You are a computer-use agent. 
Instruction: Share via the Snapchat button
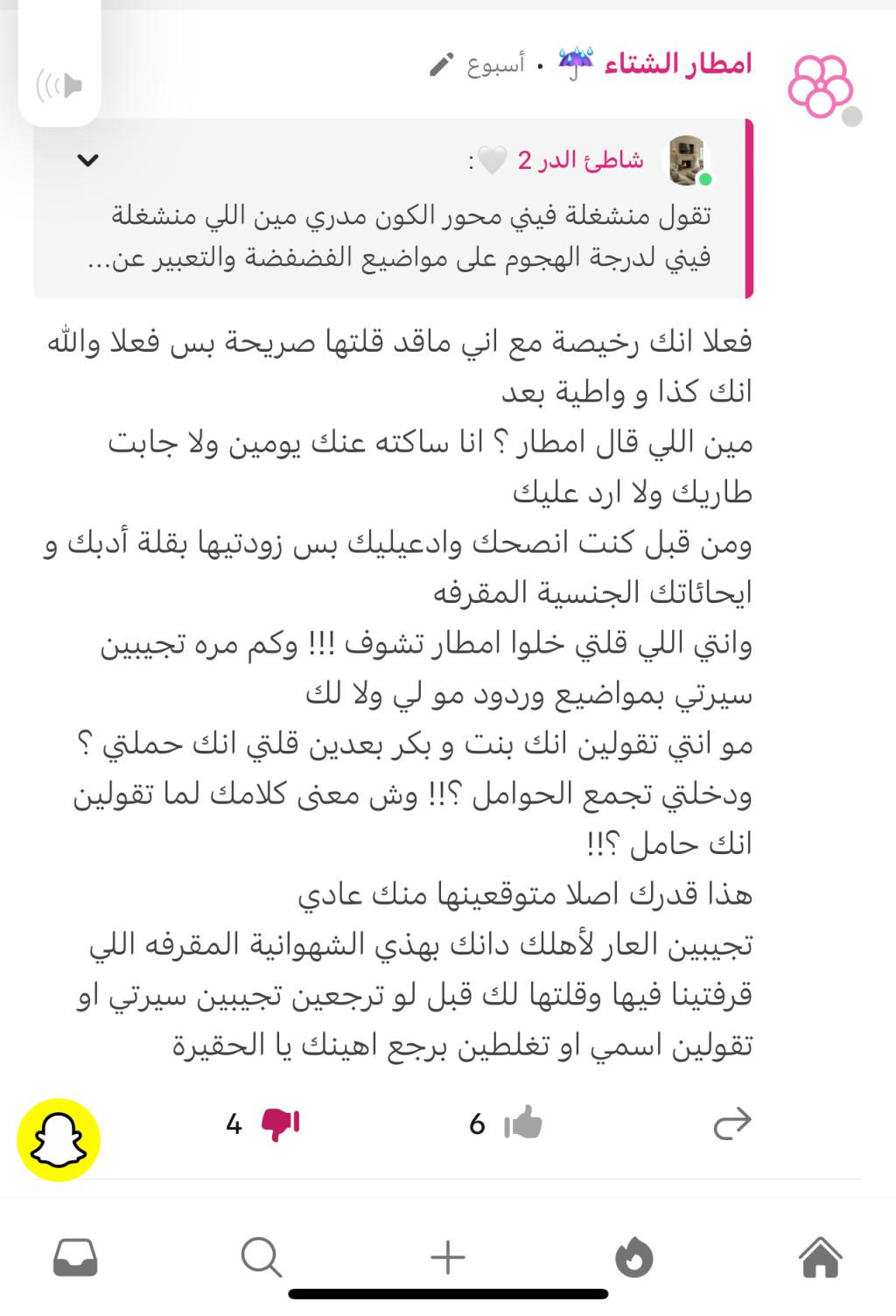coord(59,1139)
